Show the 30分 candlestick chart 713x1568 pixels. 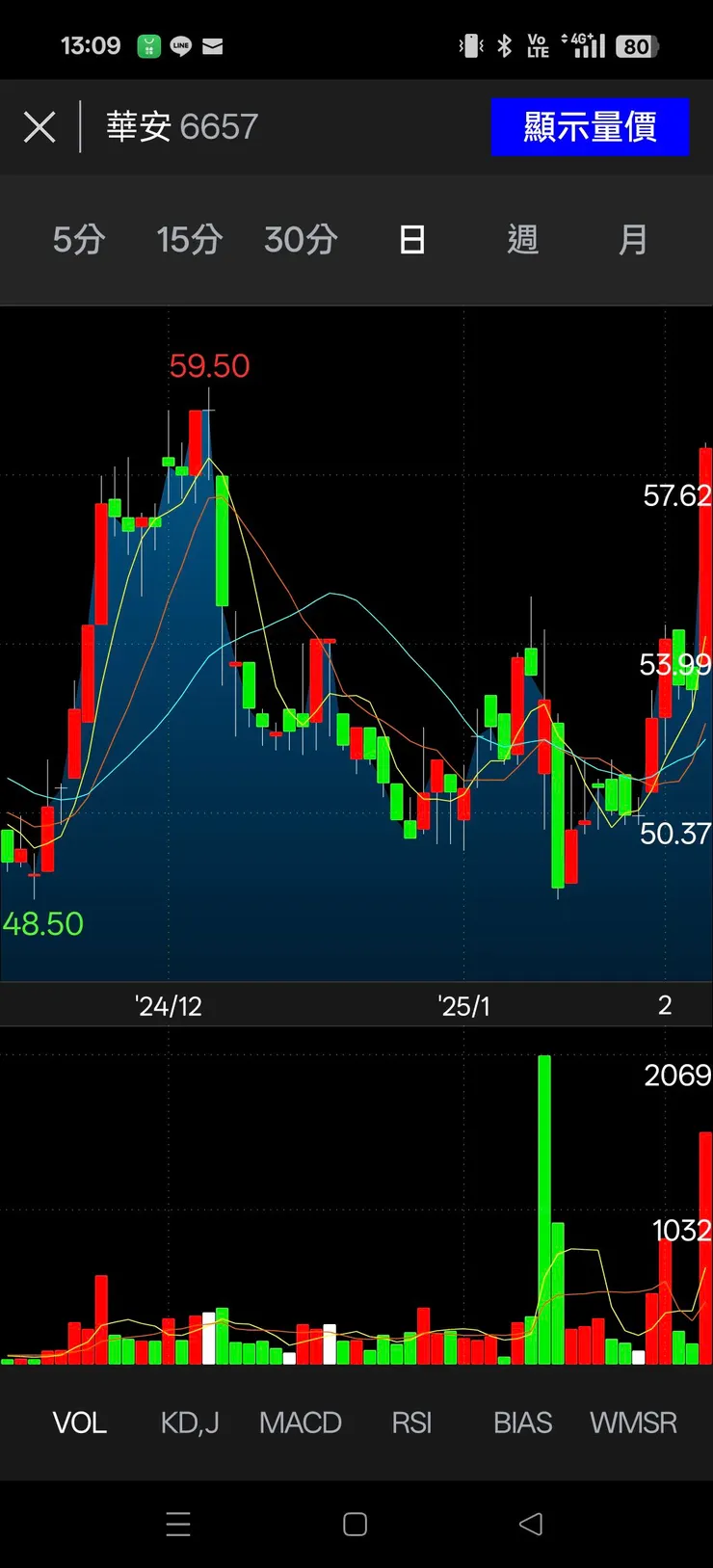coord(301,239)
